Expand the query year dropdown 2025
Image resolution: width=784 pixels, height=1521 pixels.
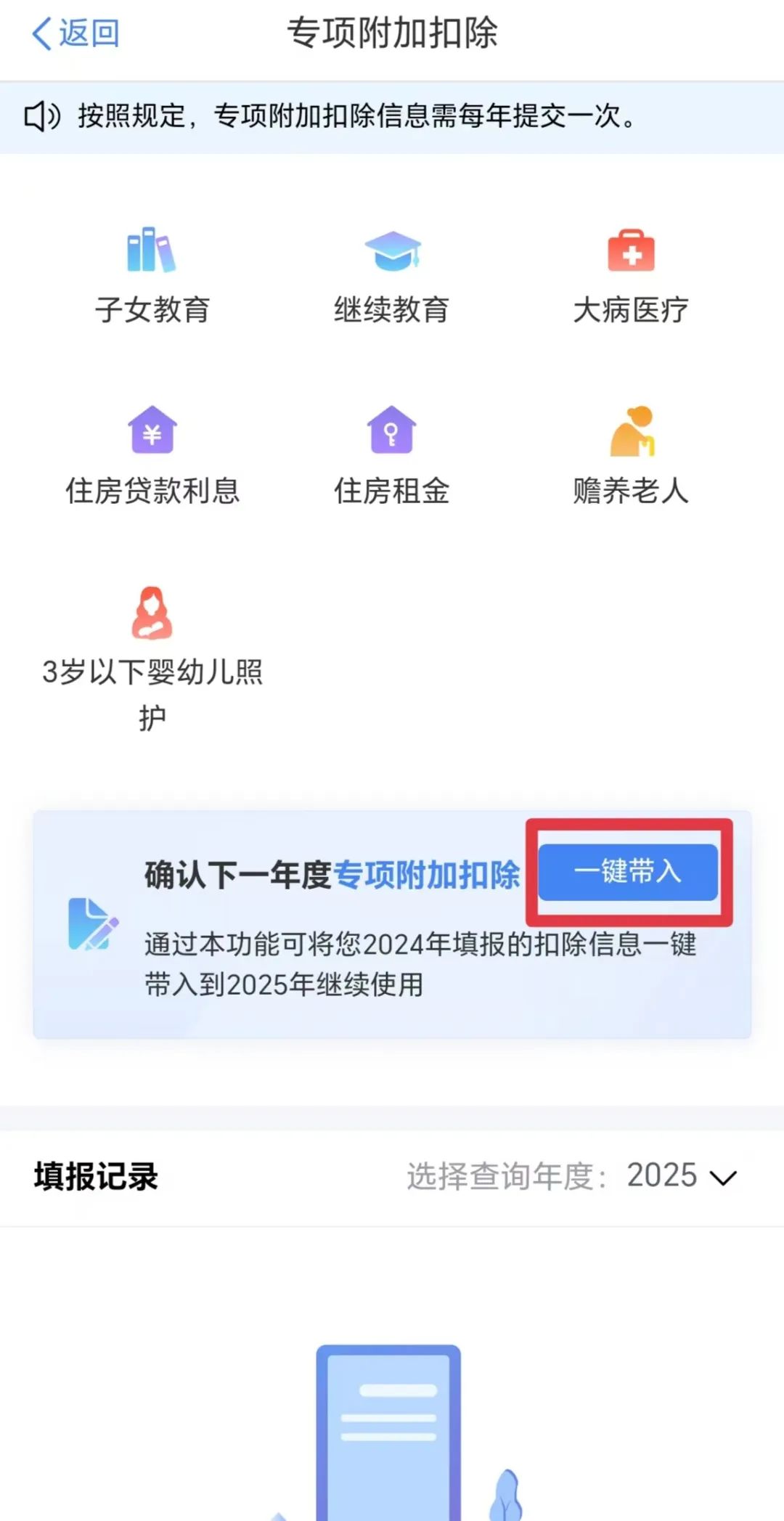coord(682,1175)
